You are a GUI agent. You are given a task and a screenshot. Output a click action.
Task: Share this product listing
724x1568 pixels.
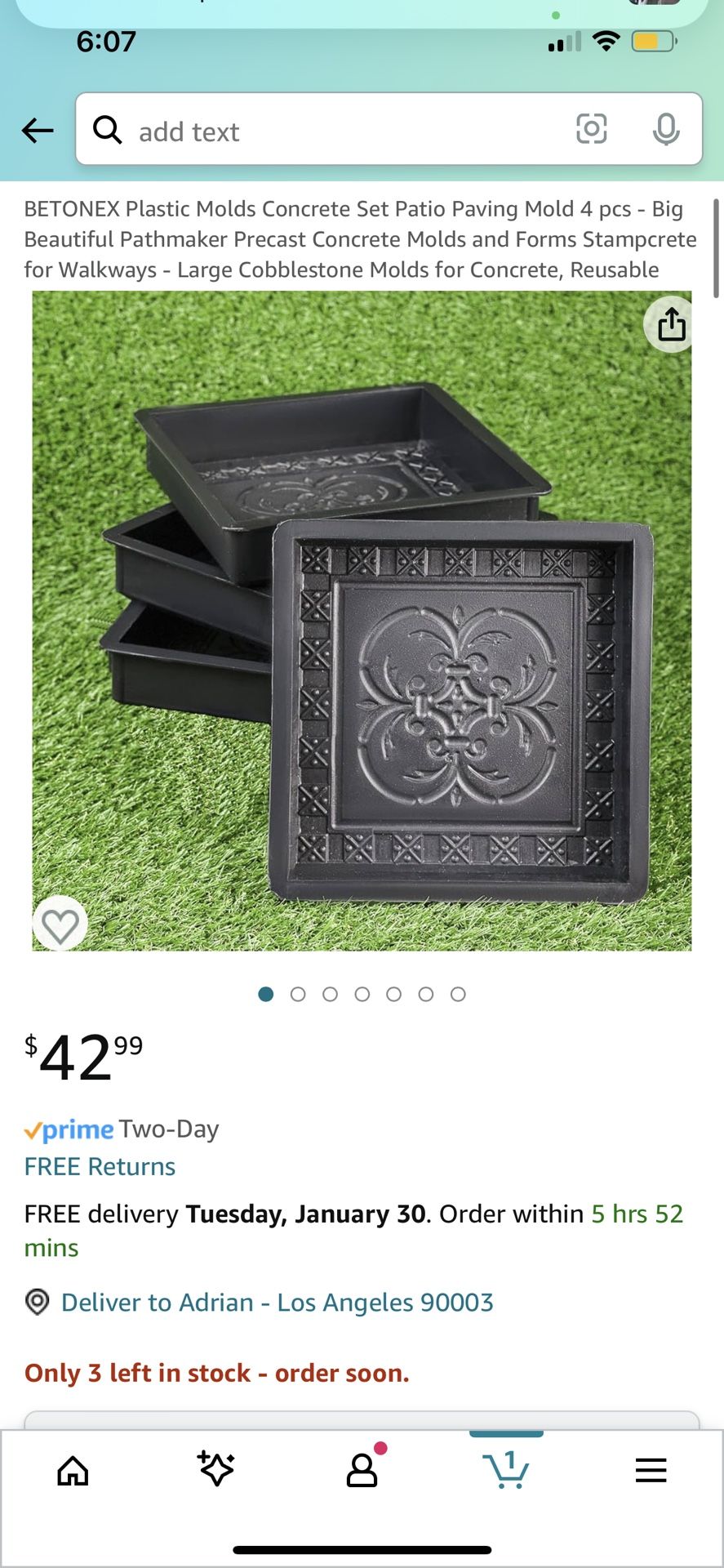coord(671,324)
